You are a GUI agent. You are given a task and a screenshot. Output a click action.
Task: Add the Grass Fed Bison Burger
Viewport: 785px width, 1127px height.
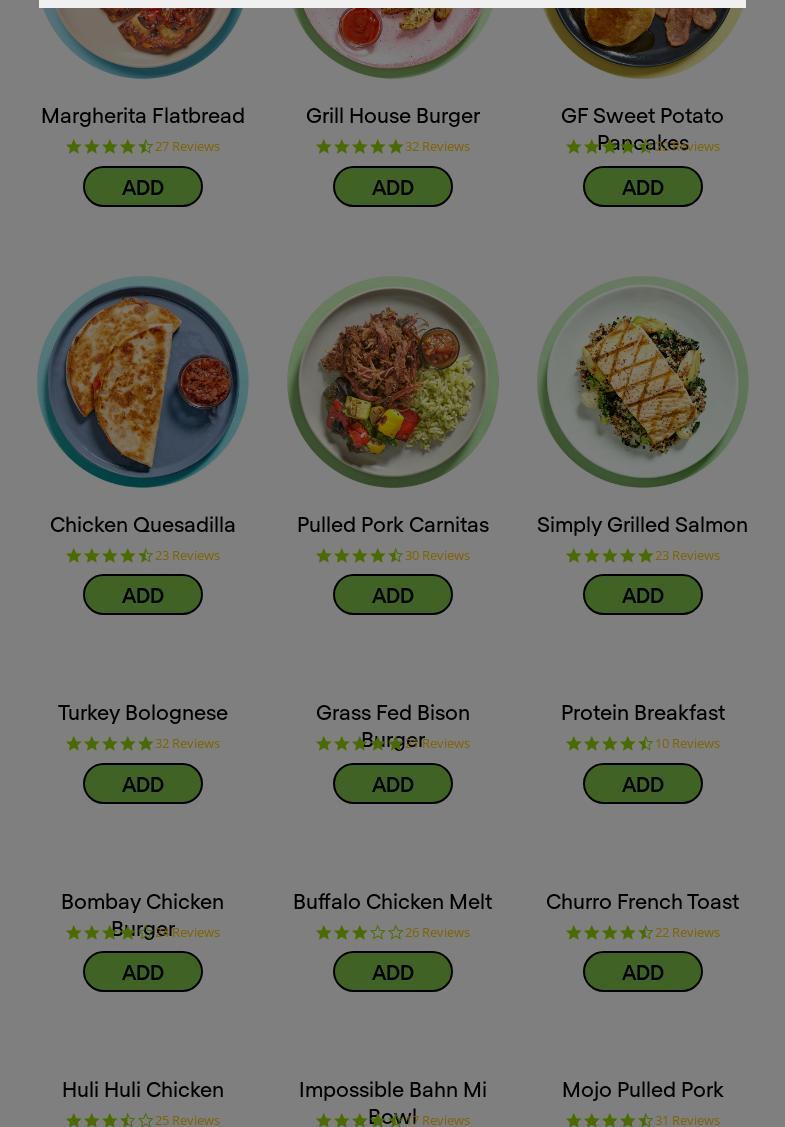point(393,784)
